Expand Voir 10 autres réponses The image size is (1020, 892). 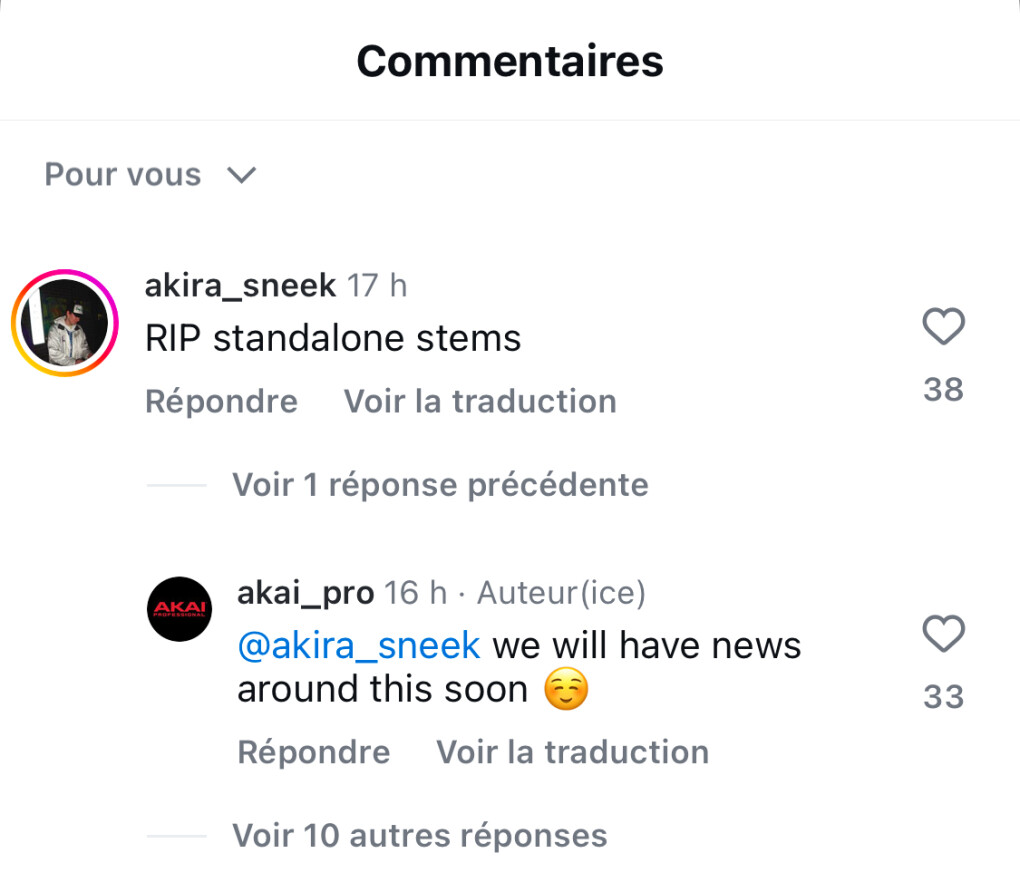(x=419, y=835)
